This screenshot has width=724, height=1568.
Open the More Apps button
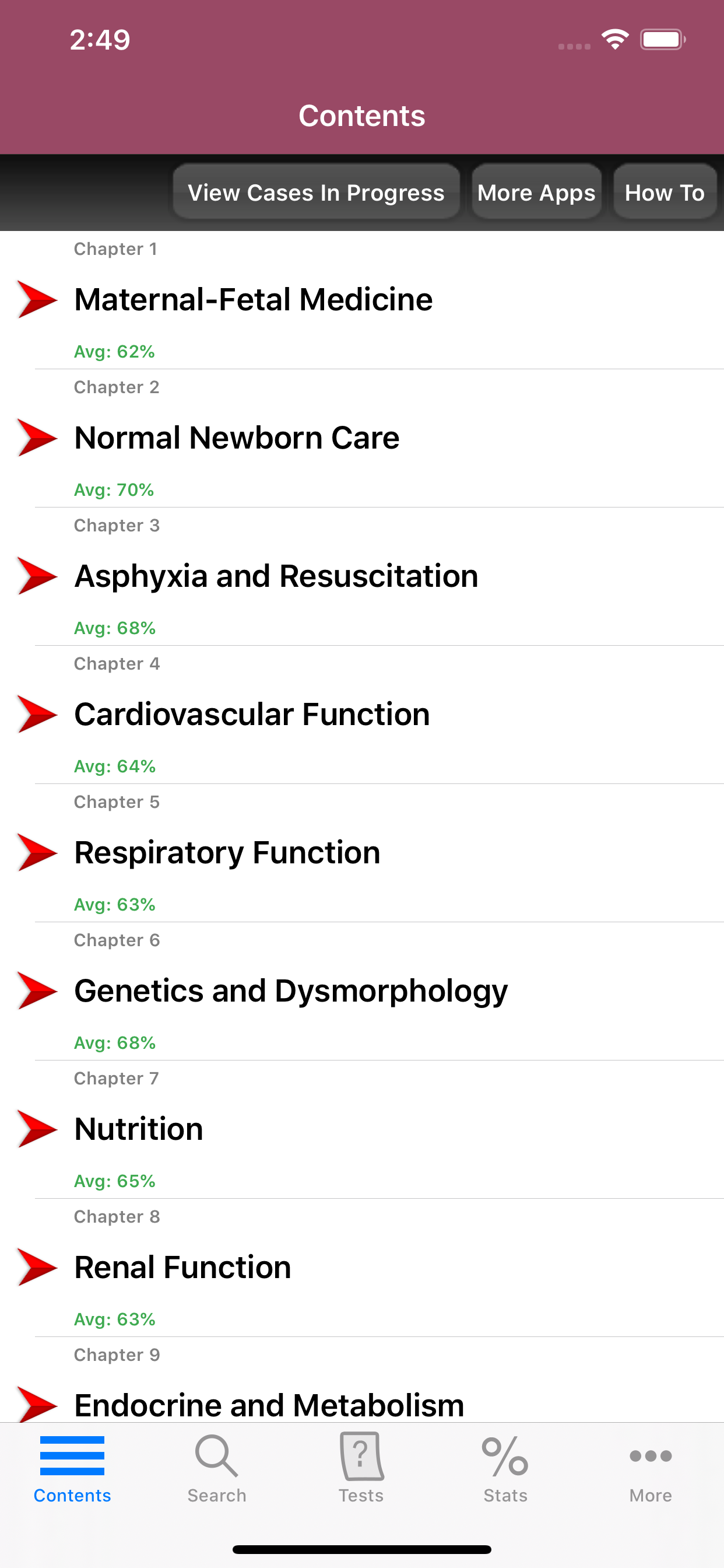(x=536, y=192)
